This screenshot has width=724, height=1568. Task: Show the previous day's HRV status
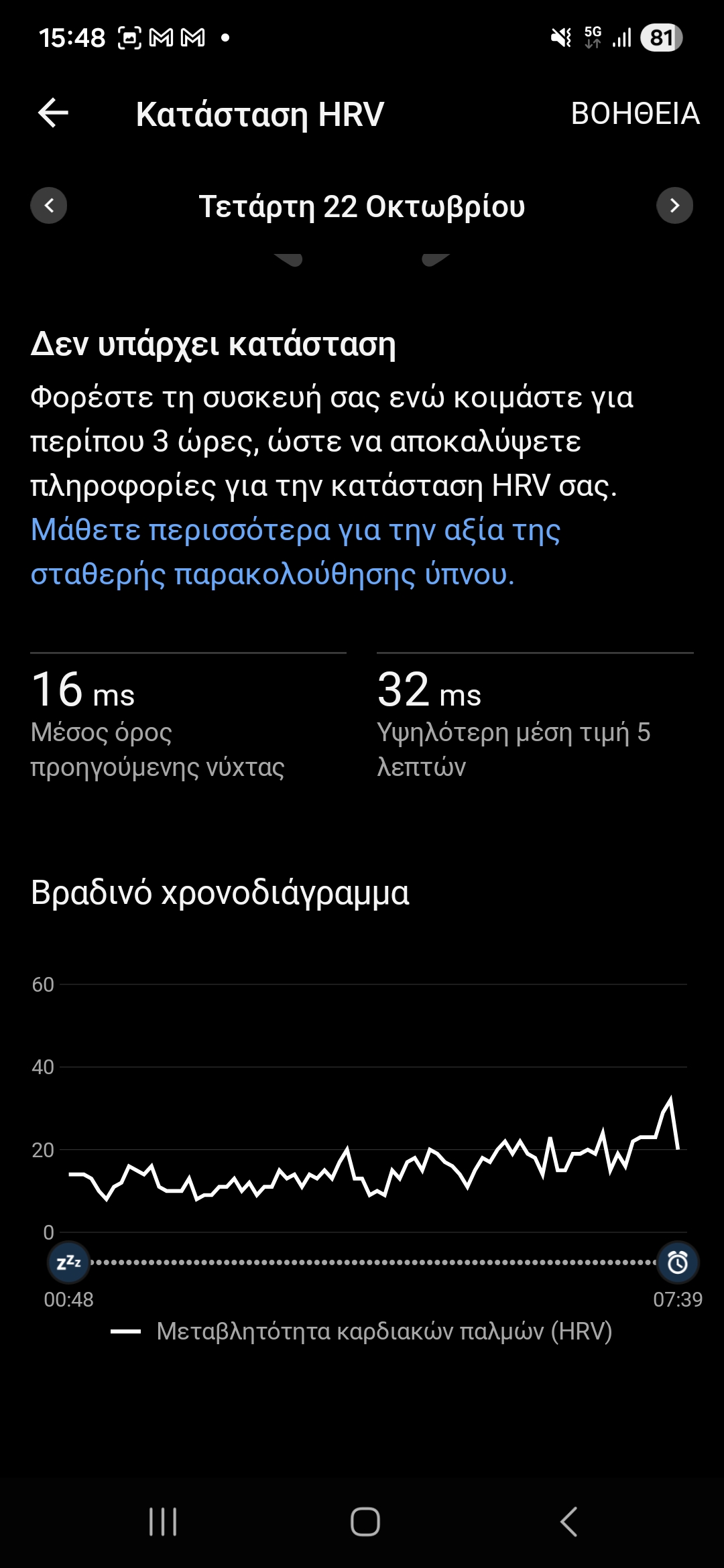(49, 206)
